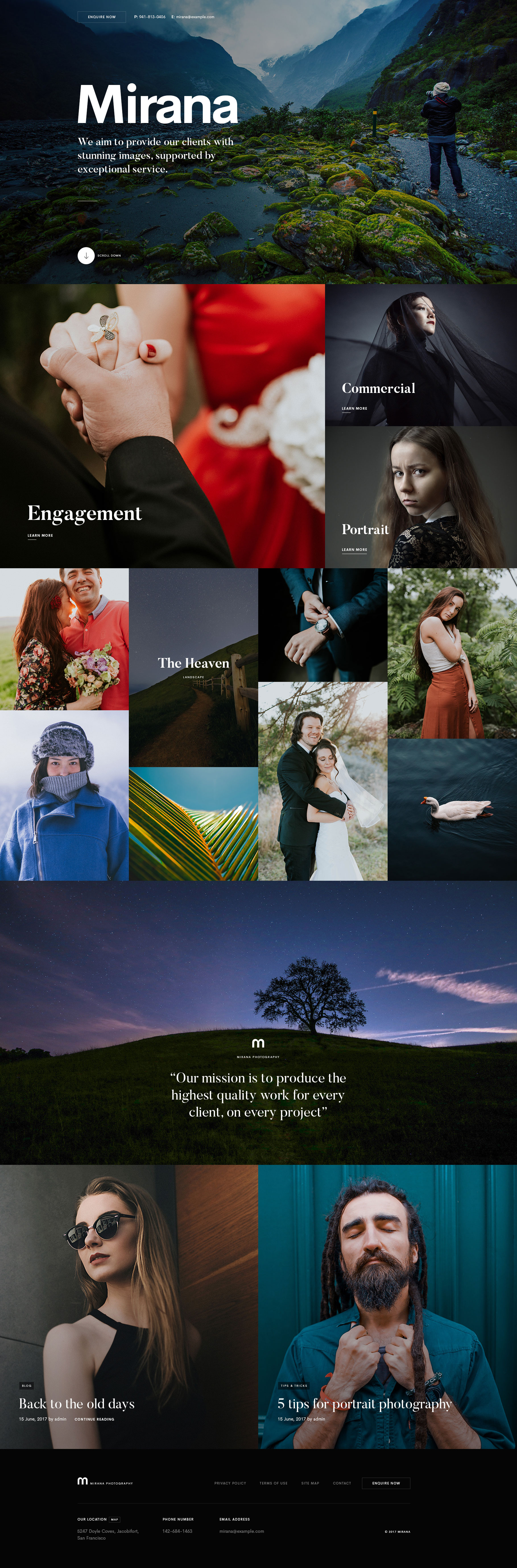Image resolution: width=517 pixels, height=1568 pixels.
Task: Open the Privacy Policy footer link
Action: [230, 1483]
